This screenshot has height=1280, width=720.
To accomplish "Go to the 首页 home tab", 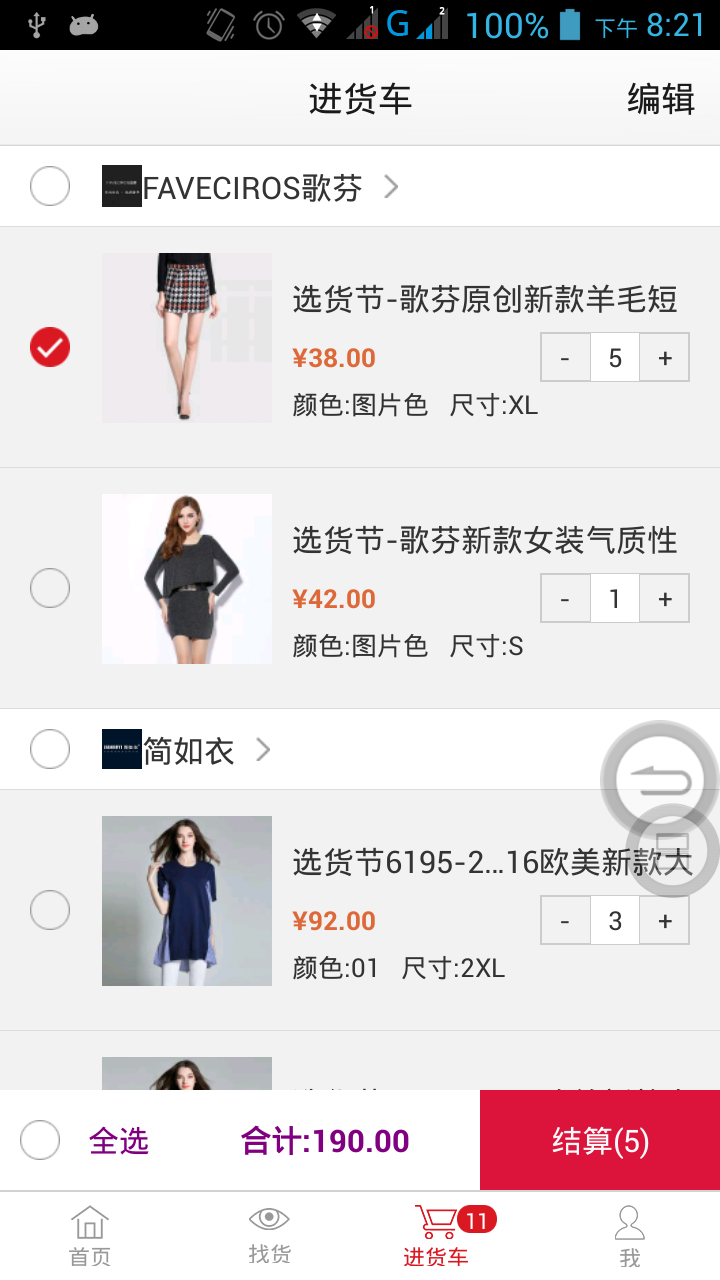I will (x=90, y=1236).
